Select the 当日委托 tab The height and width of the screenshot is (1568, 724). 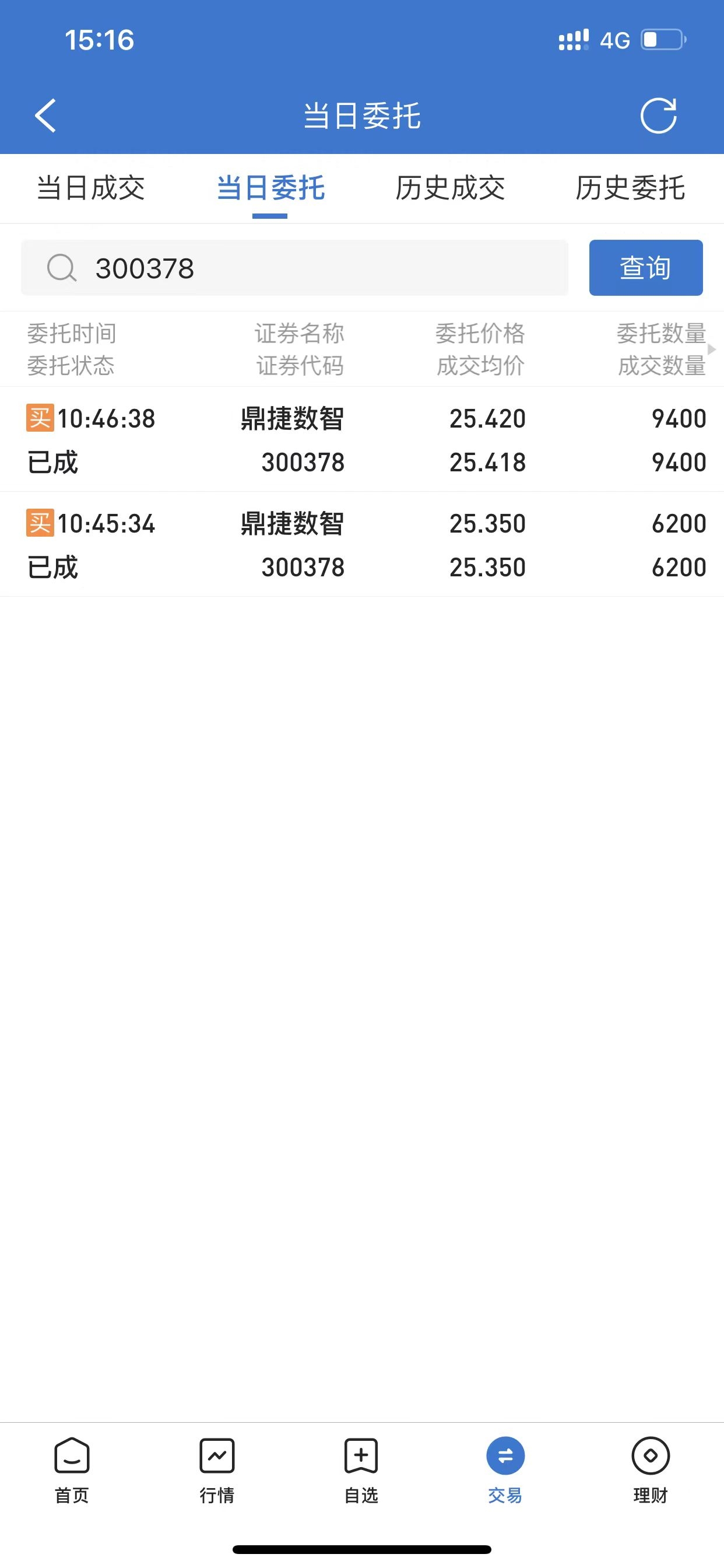coord(270,188)
